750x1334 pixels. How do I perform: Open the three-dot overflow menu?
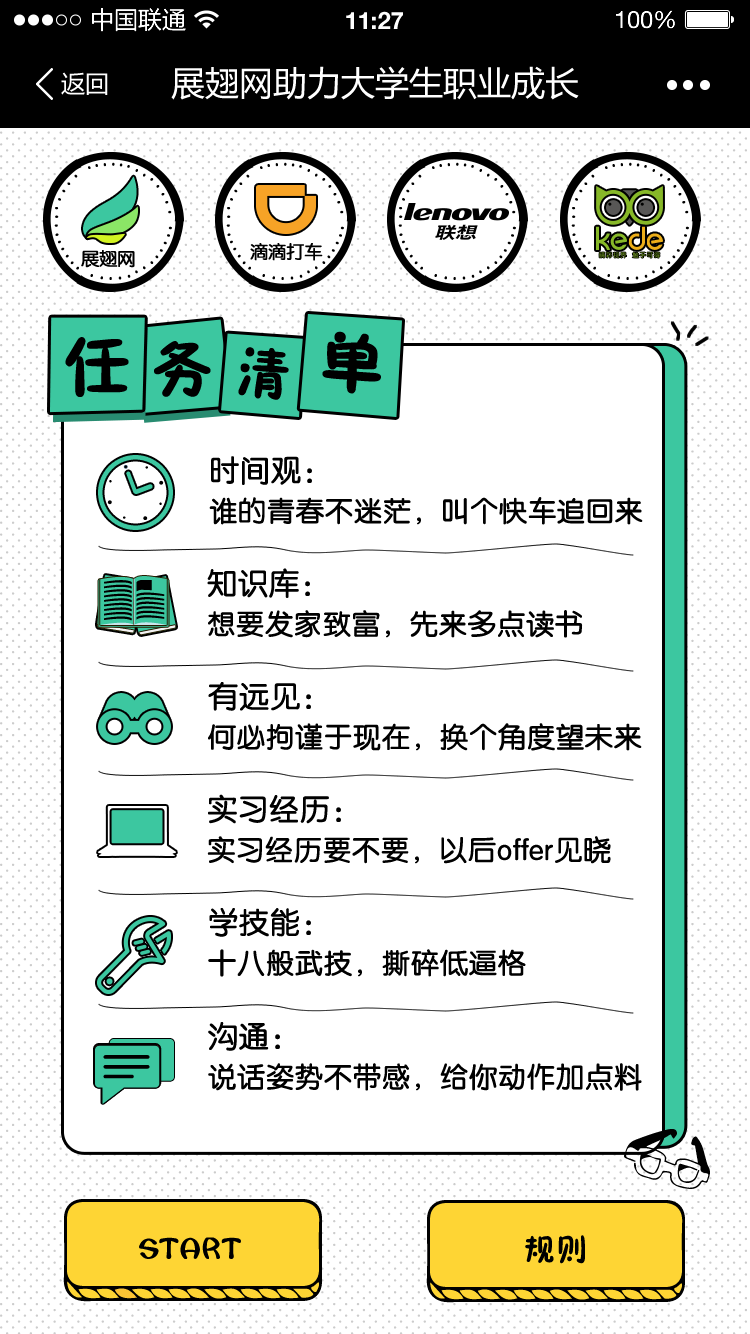click(x=688, y=85)
